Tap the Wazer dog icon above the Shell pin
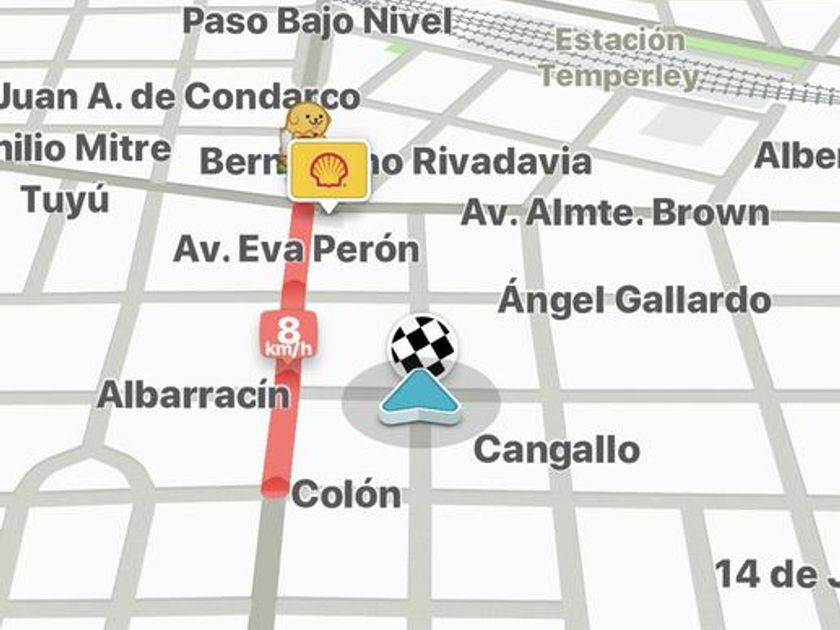The height and width of the screenshot is (630, 840). point(307,120)
